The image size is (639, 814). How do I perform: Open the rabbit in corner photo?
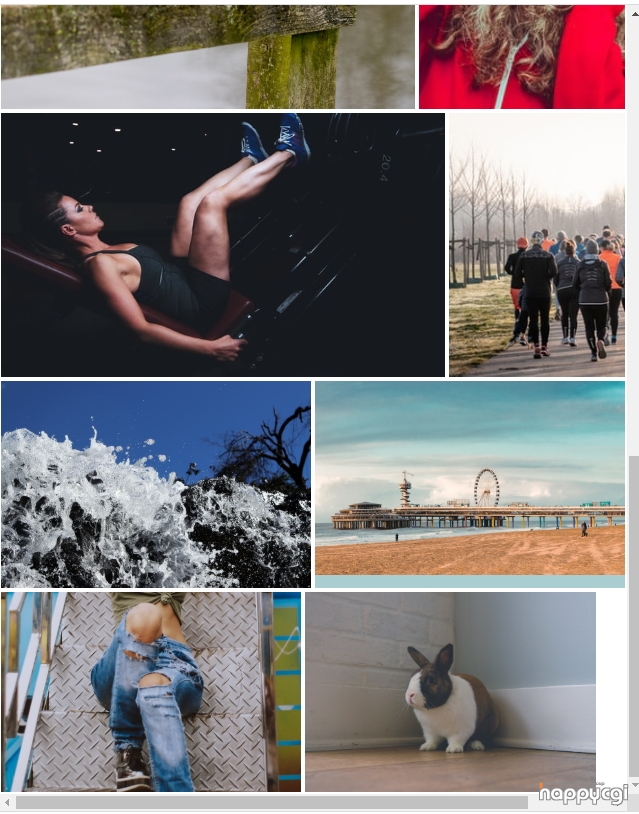click(450, 691)
